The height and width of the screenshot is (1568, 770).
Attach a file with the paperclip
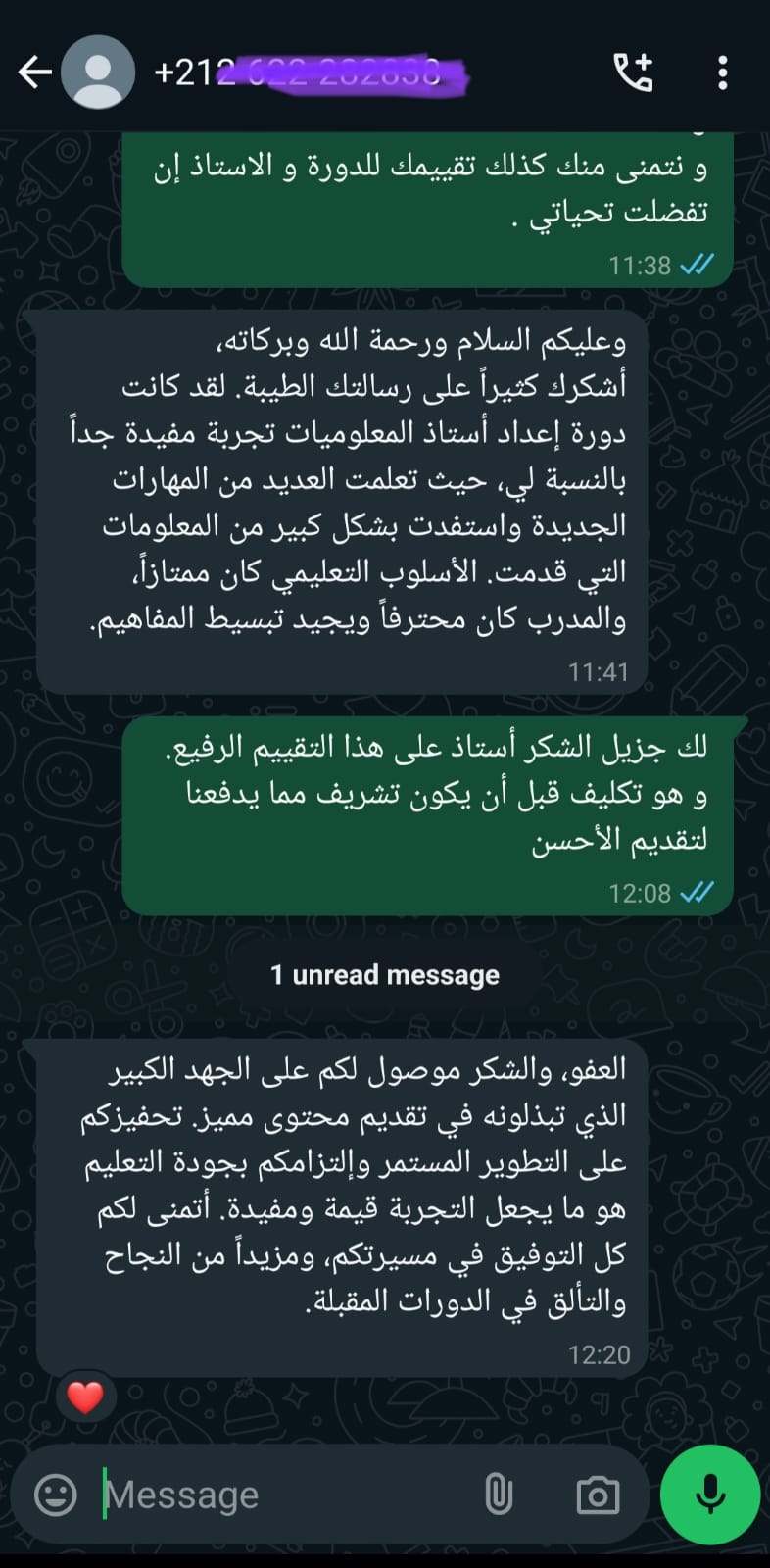tap(499, 1494)
